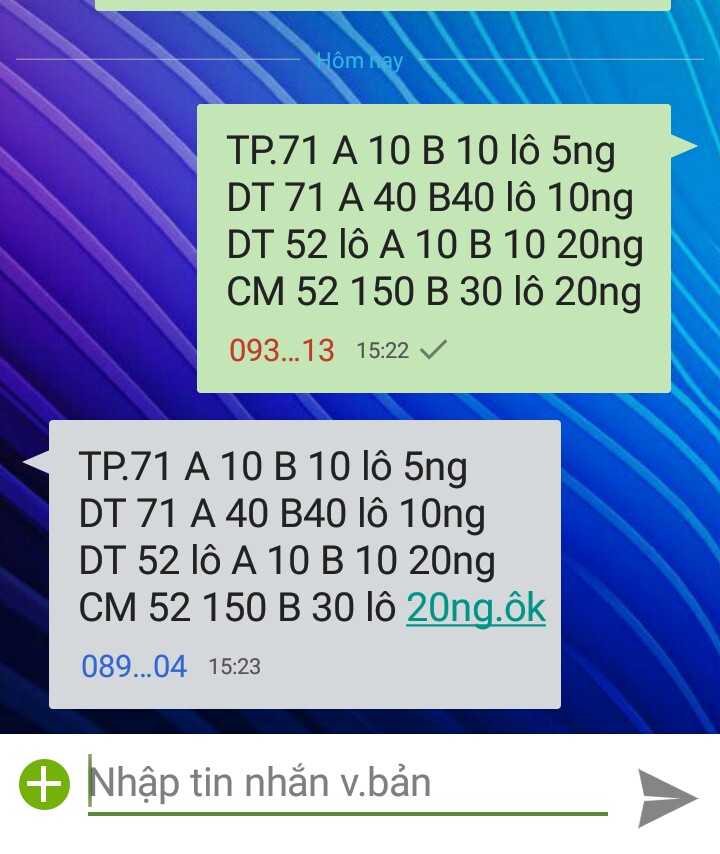Tap the sent message from 093…13

click(x=433, y=248)
